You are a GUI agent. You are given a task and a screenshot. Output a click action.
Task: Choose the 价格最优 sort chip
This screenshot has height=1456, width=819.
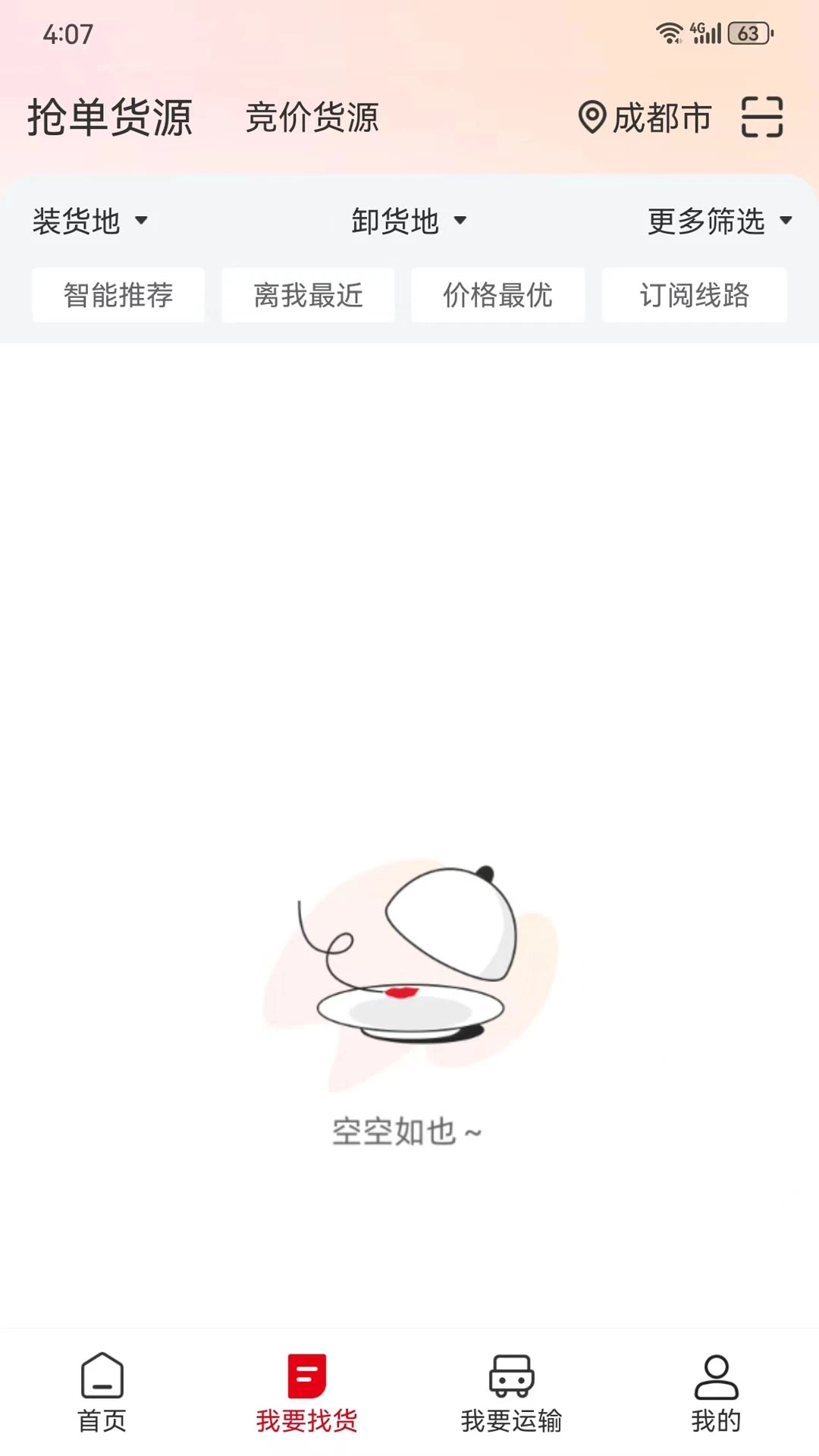(x=497, y=295)
